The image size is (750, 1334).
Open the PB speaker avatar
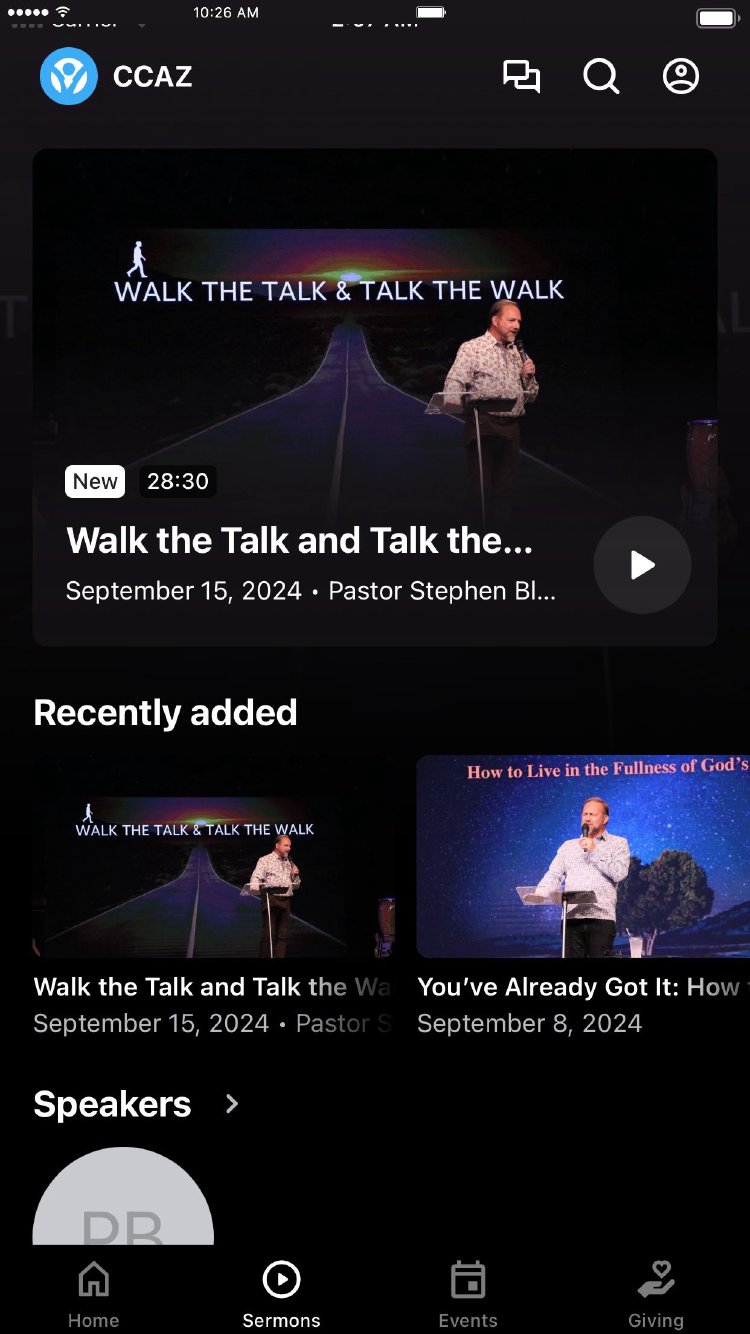pyautogui.click(x=123, y=1200)
